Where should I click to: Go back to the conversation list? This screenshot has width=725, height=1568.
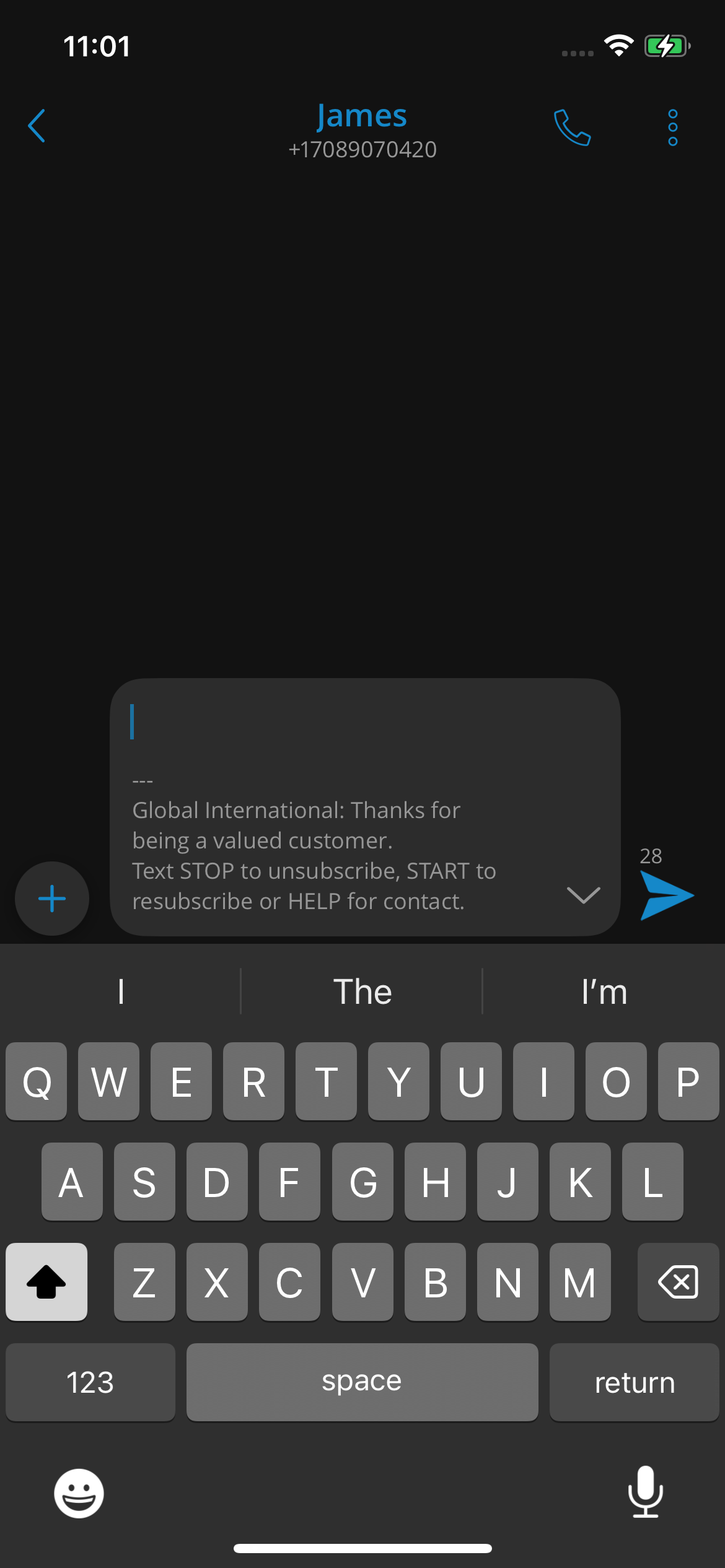[x=37, y=126]
